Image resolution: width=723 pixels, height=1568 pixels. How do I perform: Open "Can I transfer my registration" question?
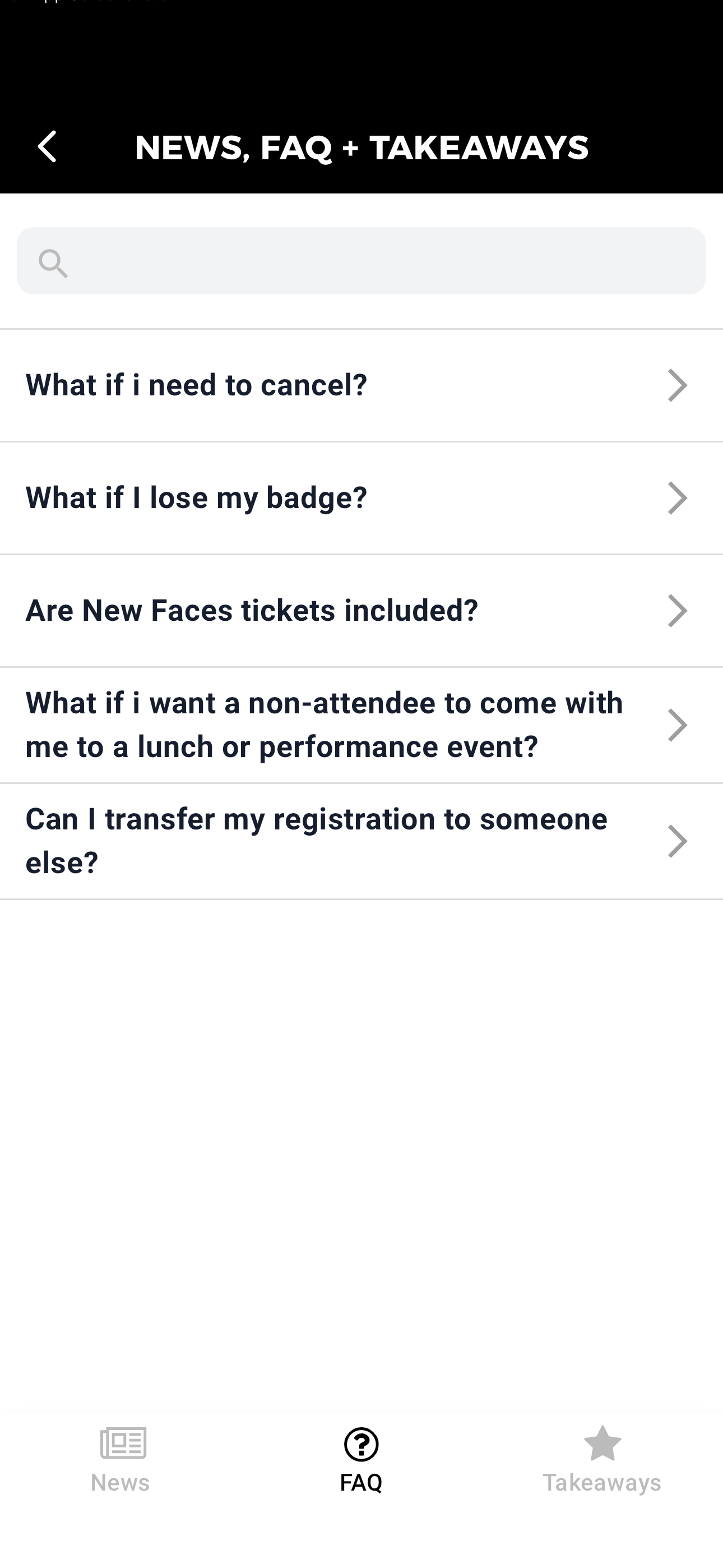point(361,842)
